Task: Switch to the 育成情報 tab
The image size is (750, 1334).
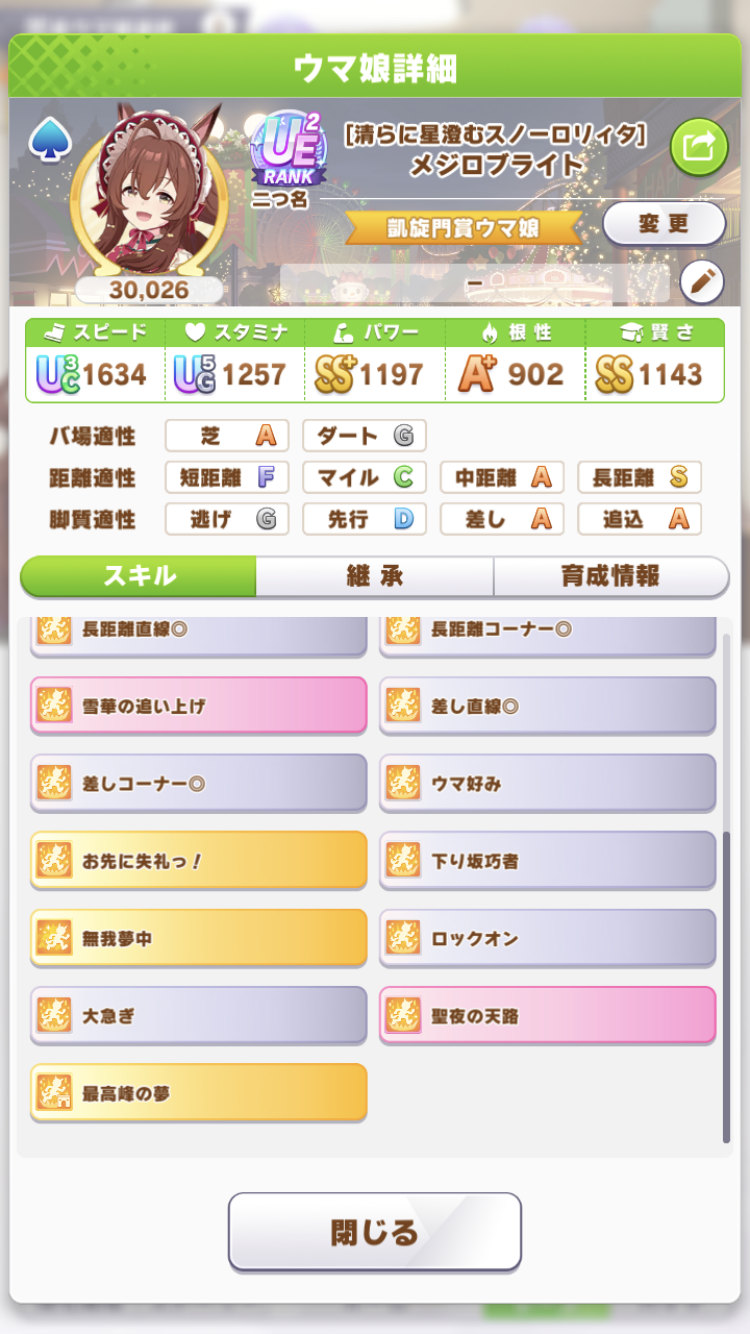Action: [x=610, y=576]
